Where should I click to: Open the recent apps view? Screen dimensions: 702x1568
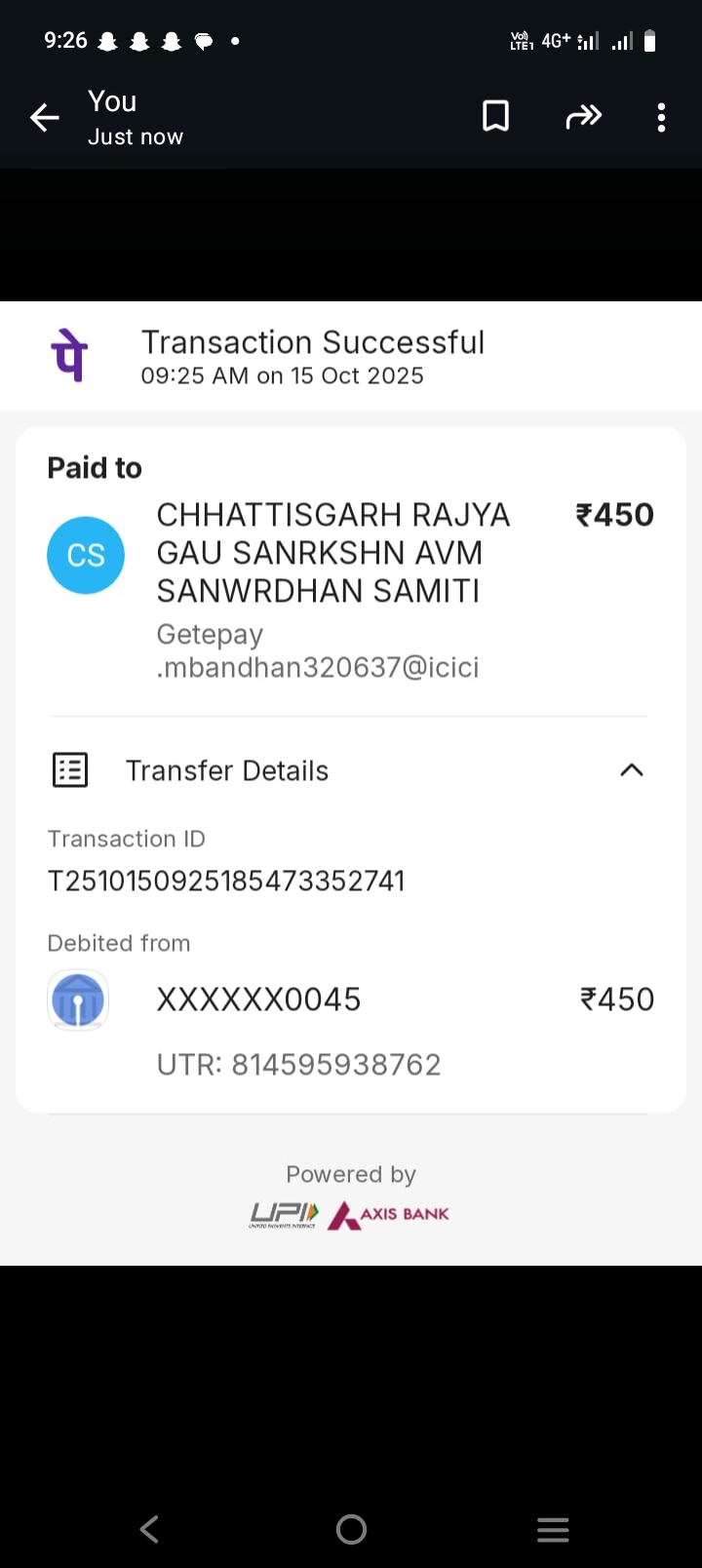point(553,1529)
